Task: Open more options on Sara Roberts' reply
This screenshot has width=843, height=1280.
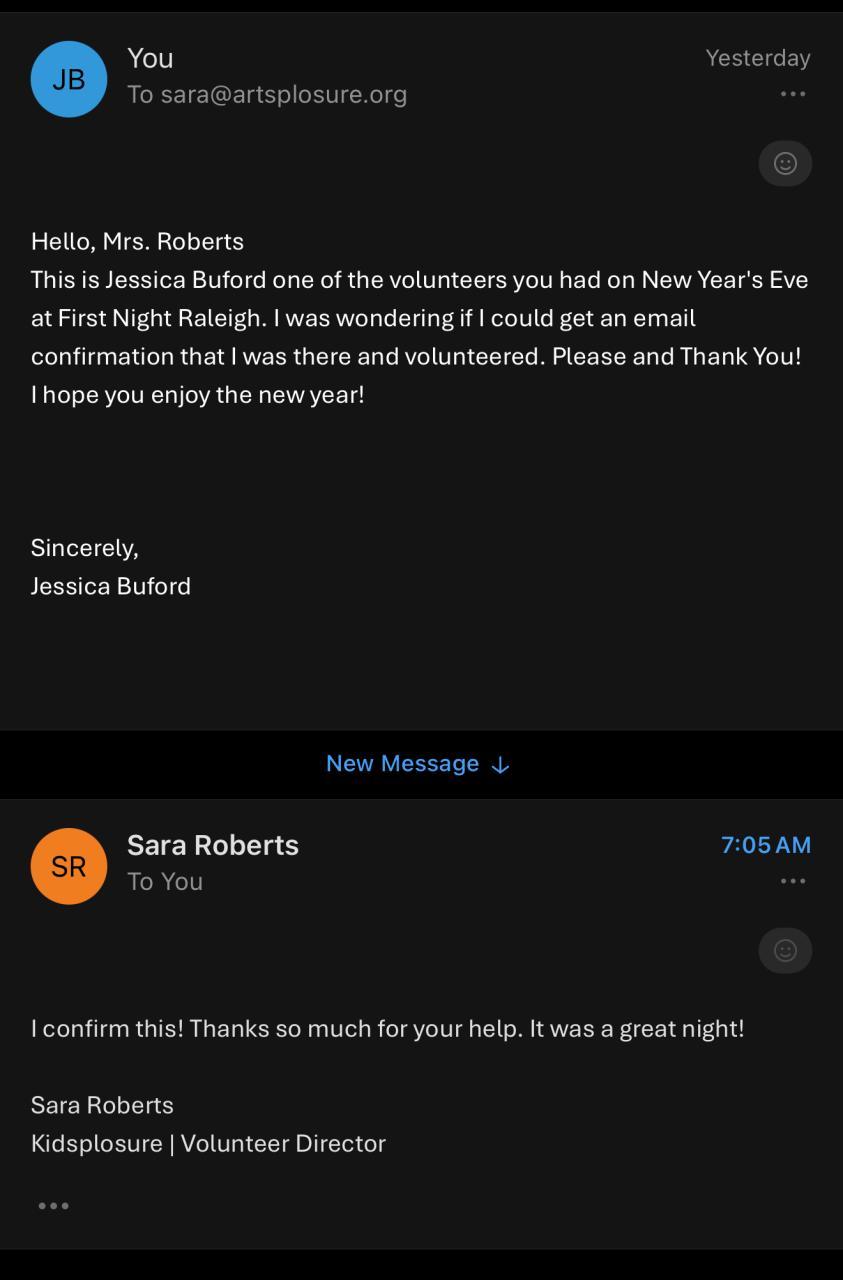Action: [792, 881]
